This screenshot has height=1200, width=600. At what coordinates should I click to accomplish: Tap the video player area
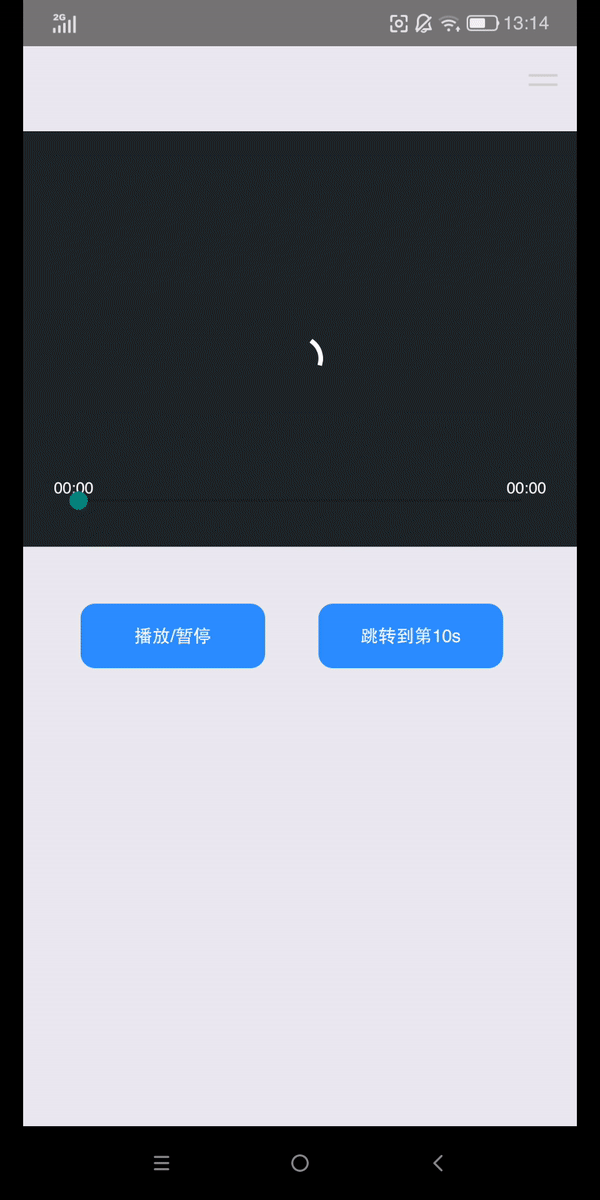click(x=300, y=300)
